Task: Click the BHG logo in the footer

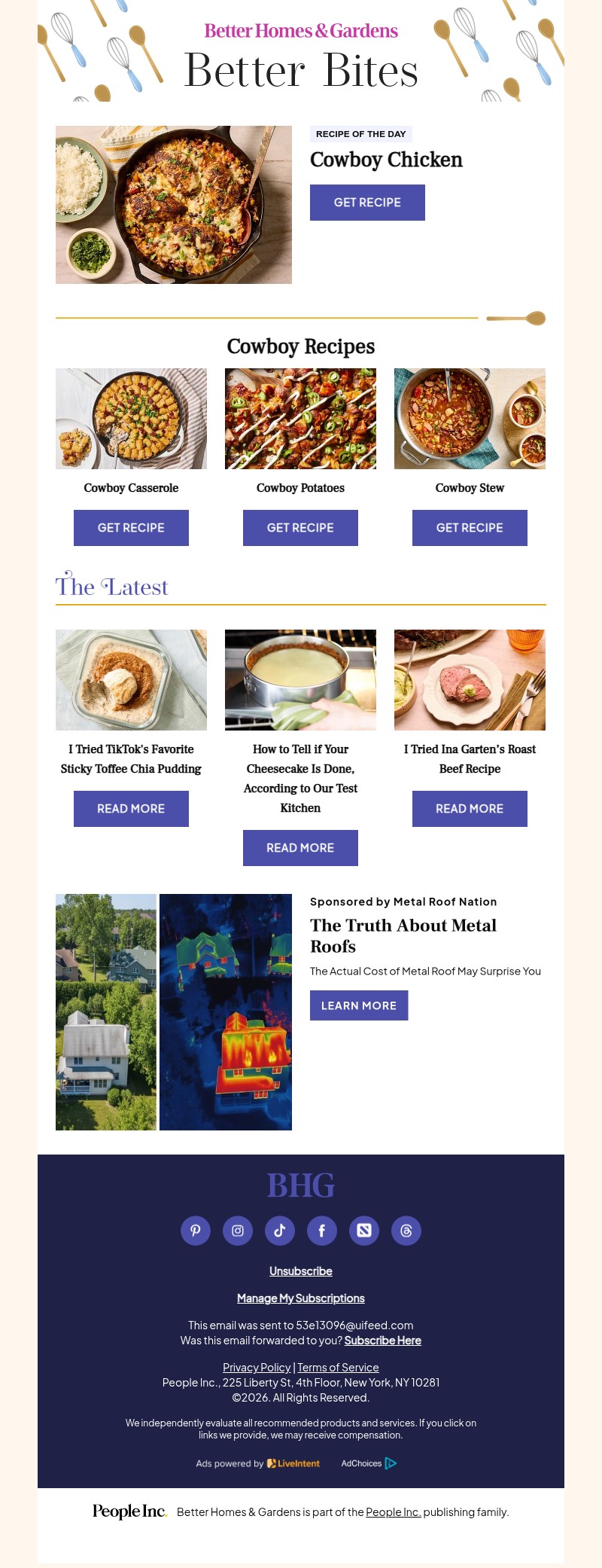Action: pyautogui.click(x=300, y=1185)
